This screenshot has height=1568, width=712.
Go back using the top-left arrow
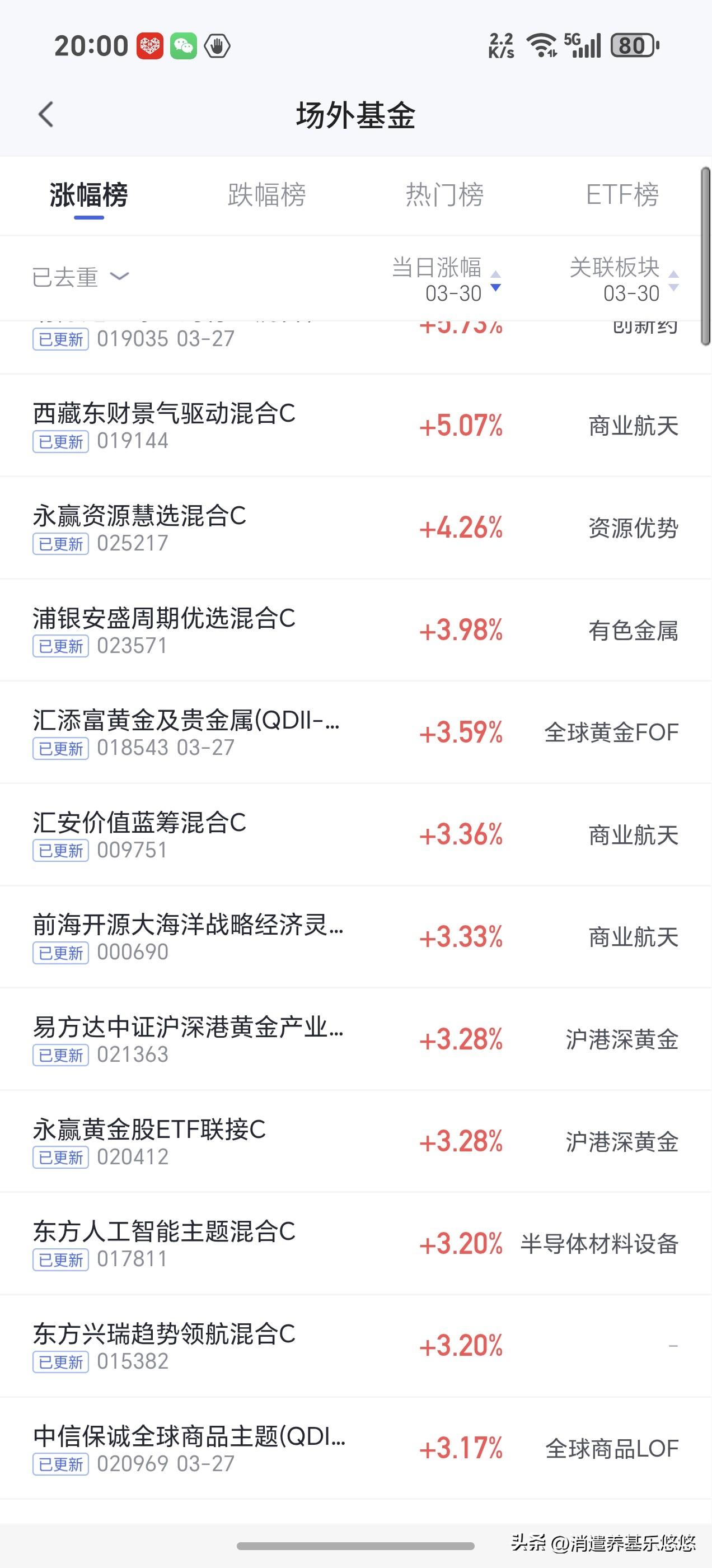[46, 114]
